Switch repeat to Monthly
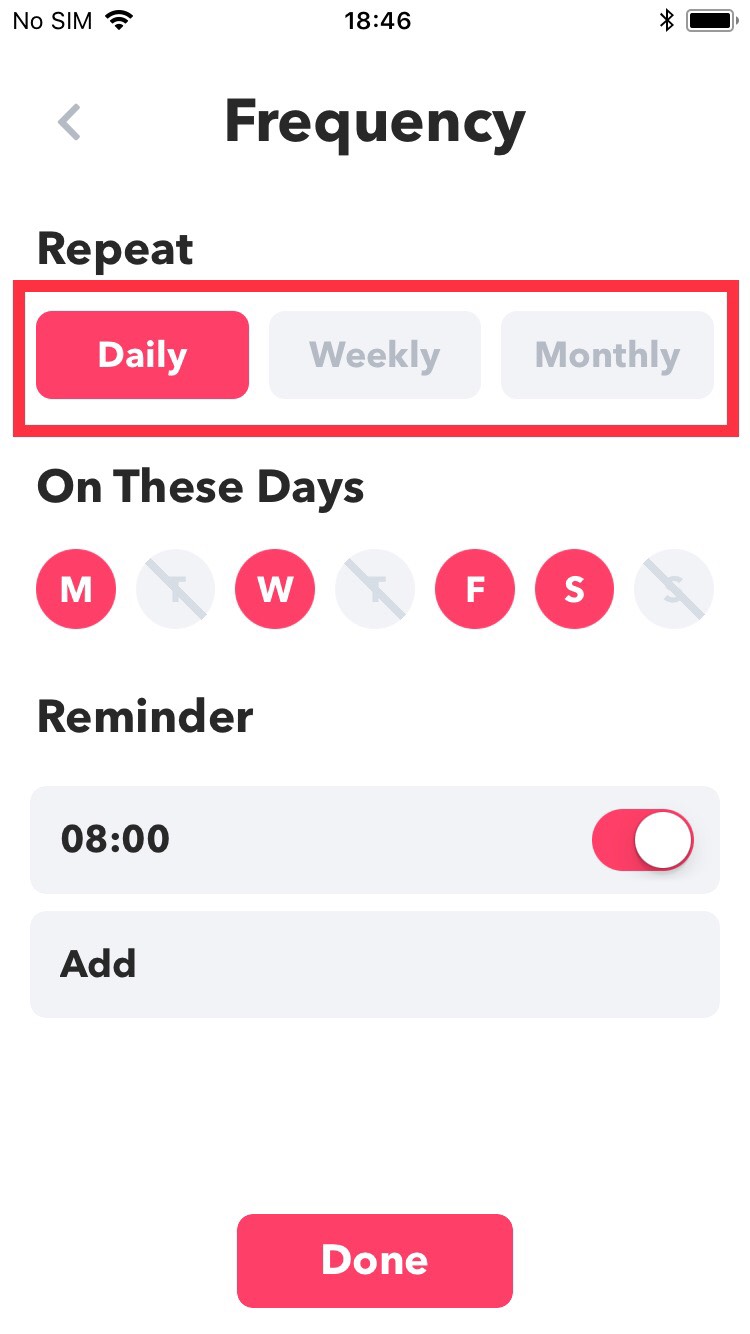Image resolution: width=750 pixels, height=1334 pixels. [607, 355]
